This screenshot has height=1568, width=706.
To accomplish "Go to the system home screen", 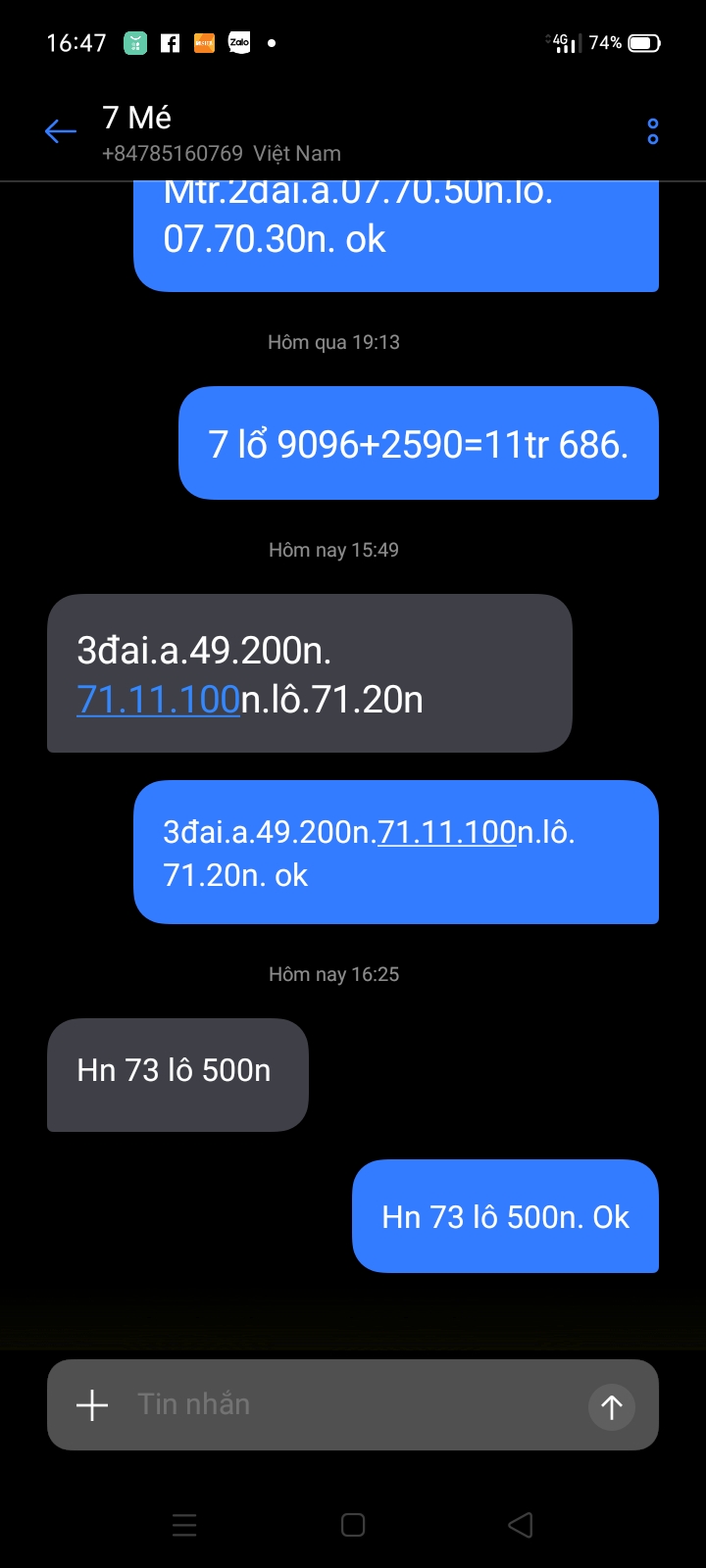I will [x=353, y=1525].
